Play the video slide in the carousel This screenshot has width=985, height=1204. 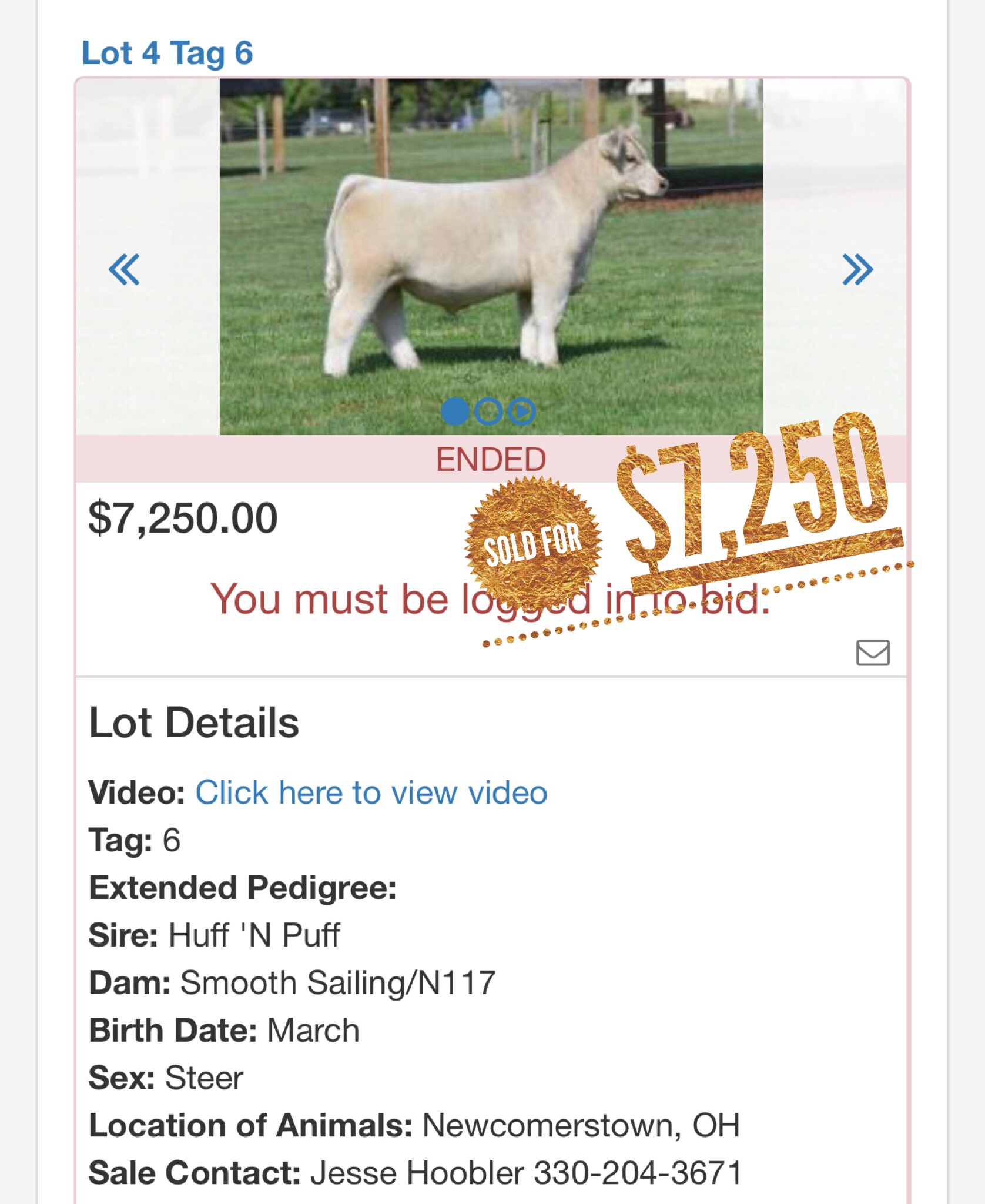pos(522,412)
